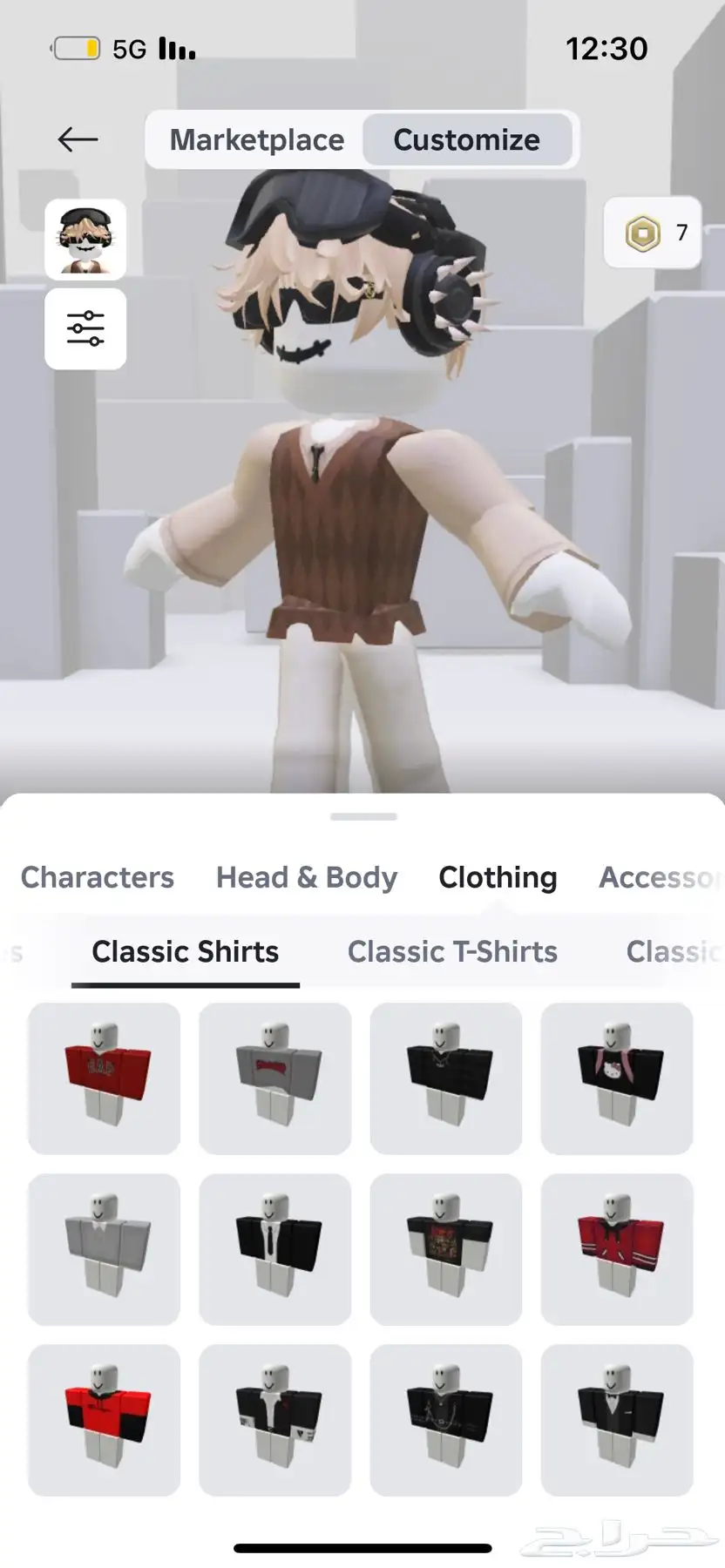The width and height of the screenshot is (725, 1568).
Task: Equip the black tuxedo with bow tie
Action: click(x=617, y=1420)
